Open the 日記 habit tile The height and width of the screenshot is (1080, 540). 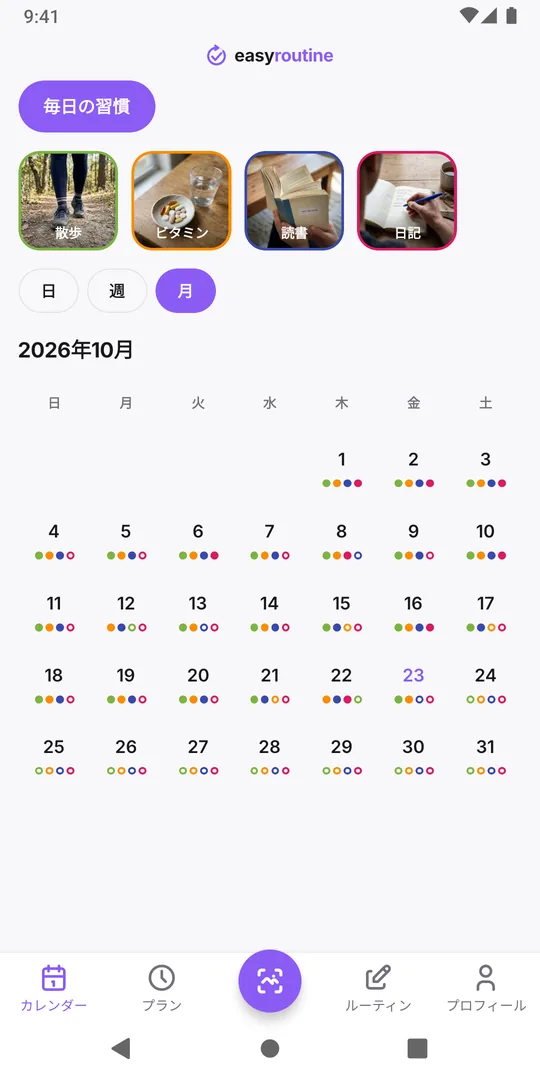click(x=407, y=200)
